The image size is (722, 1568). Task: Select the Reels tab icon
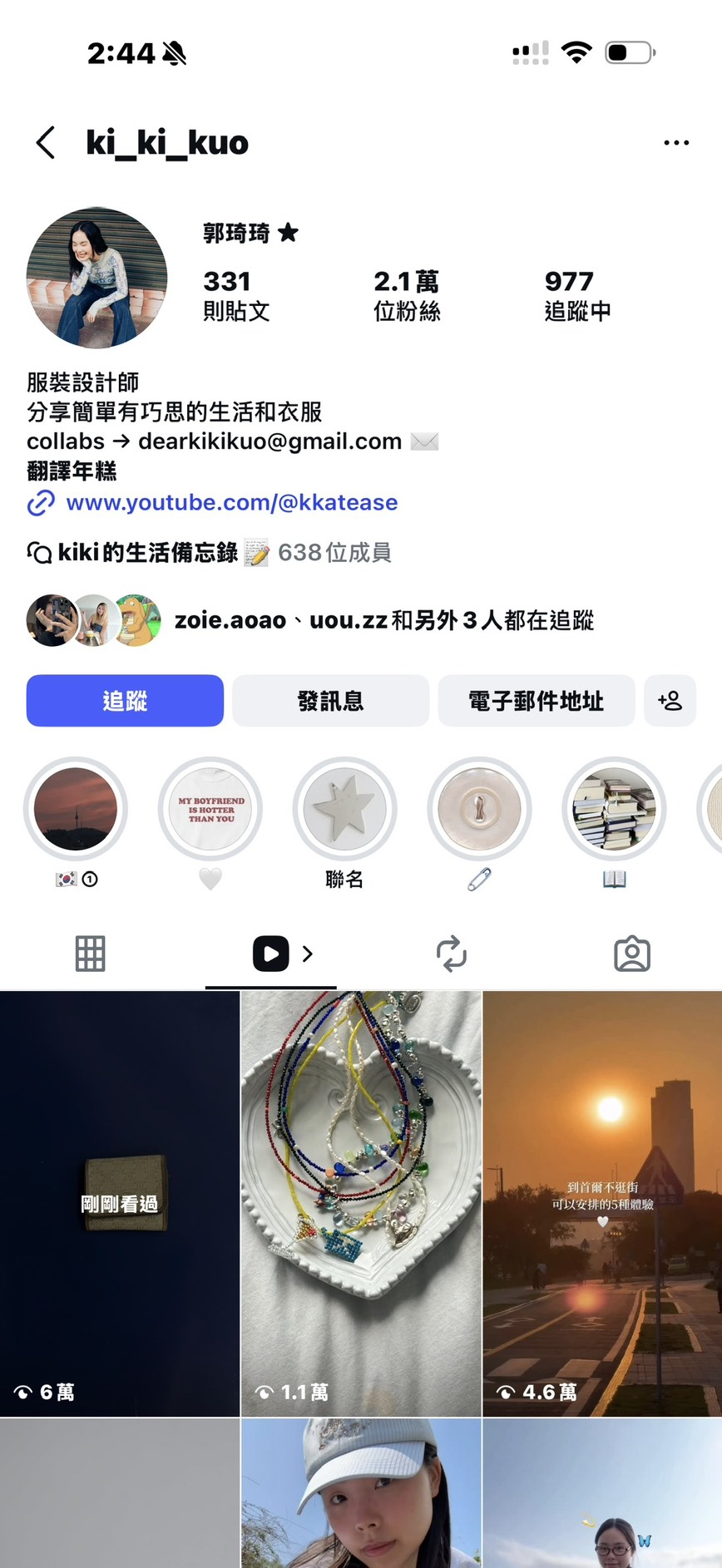click(269, 954)
